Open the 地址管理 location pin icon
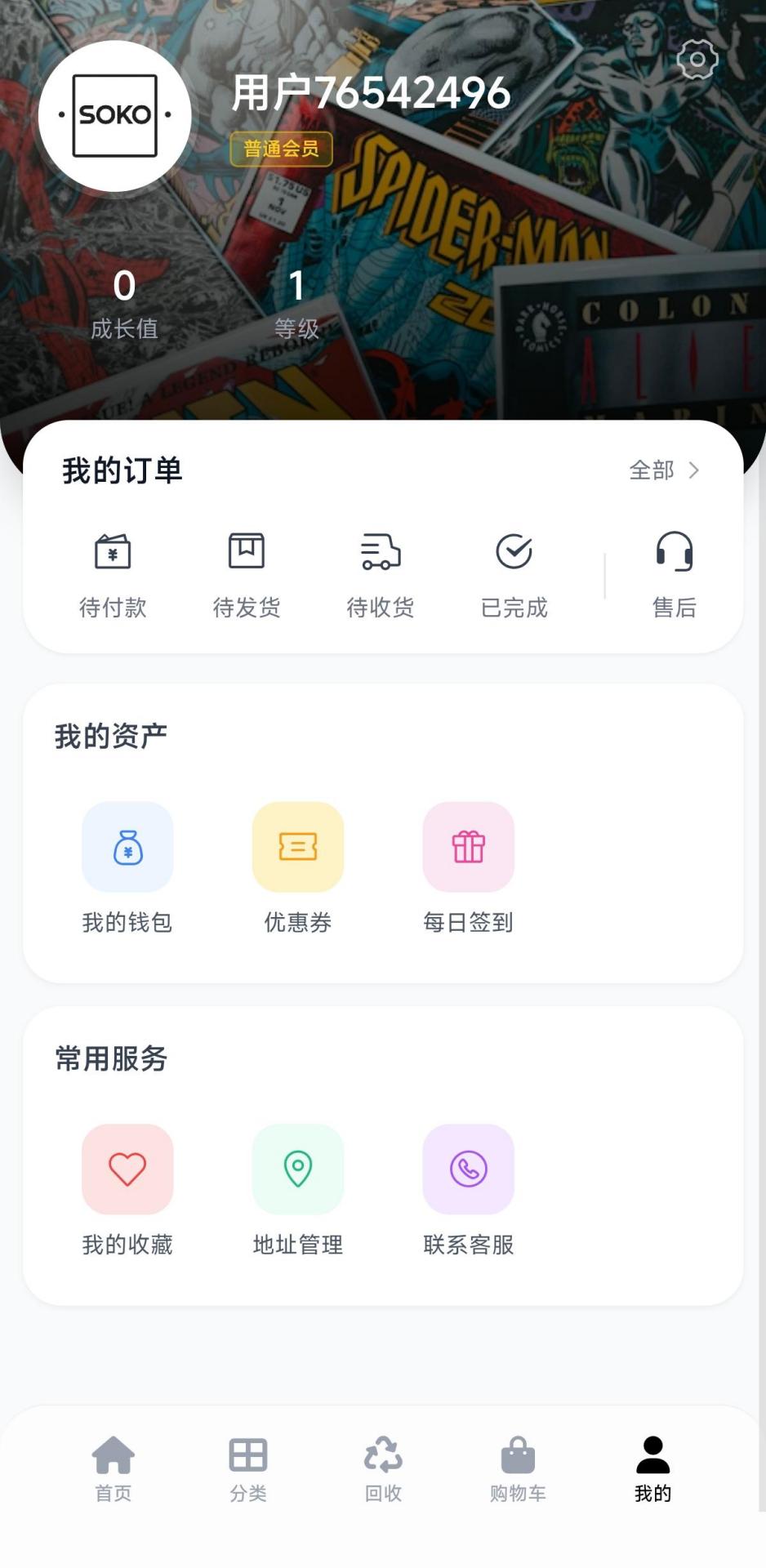This screenshot has width=766, height=1568. (297, 1169)
